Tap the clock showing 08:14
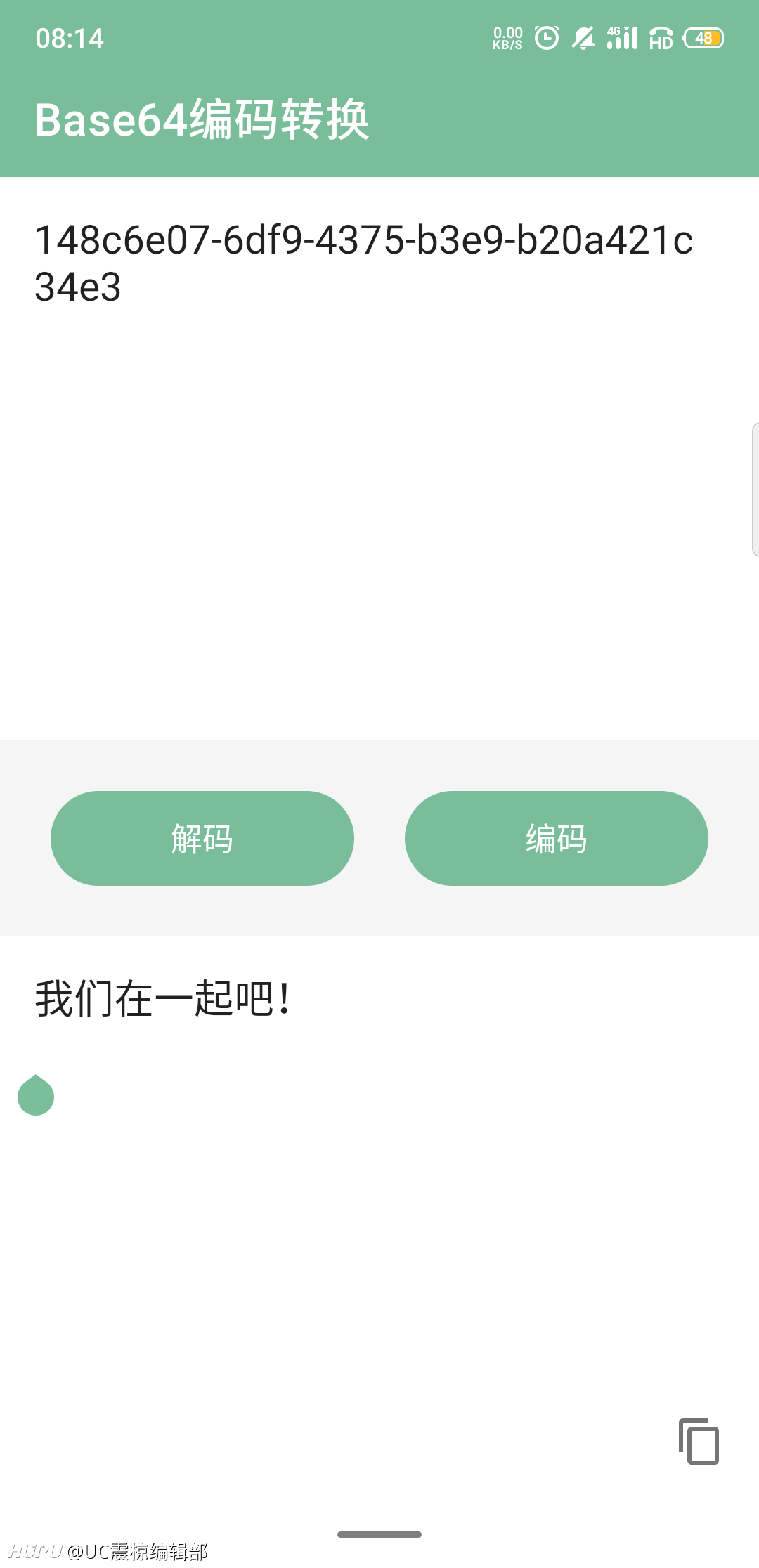The width and height of the screenshot is (759, 1568). click(x=70, y=39)
